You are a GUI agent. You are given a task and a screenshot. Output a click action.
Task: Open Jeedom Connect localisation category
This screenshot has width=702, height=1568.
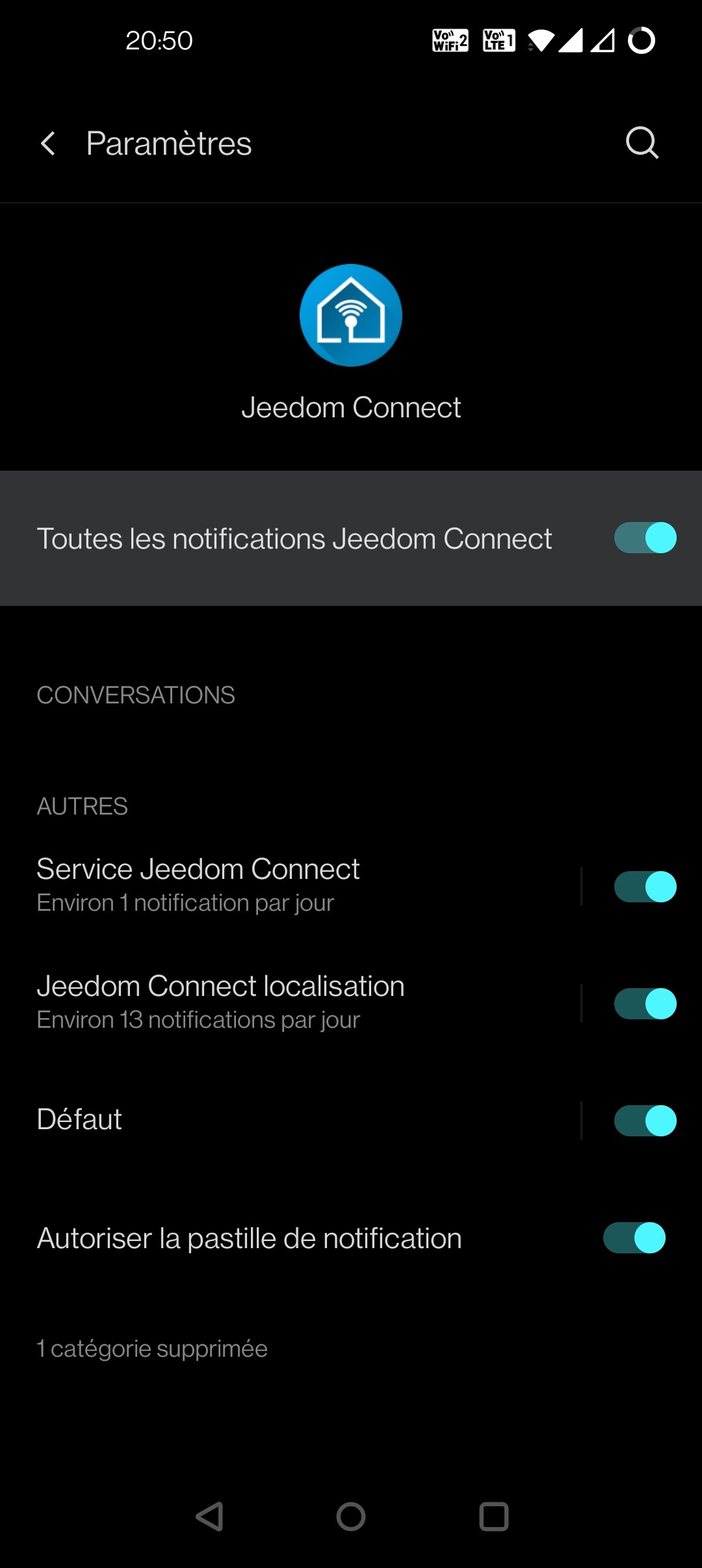pos(260,1002)
